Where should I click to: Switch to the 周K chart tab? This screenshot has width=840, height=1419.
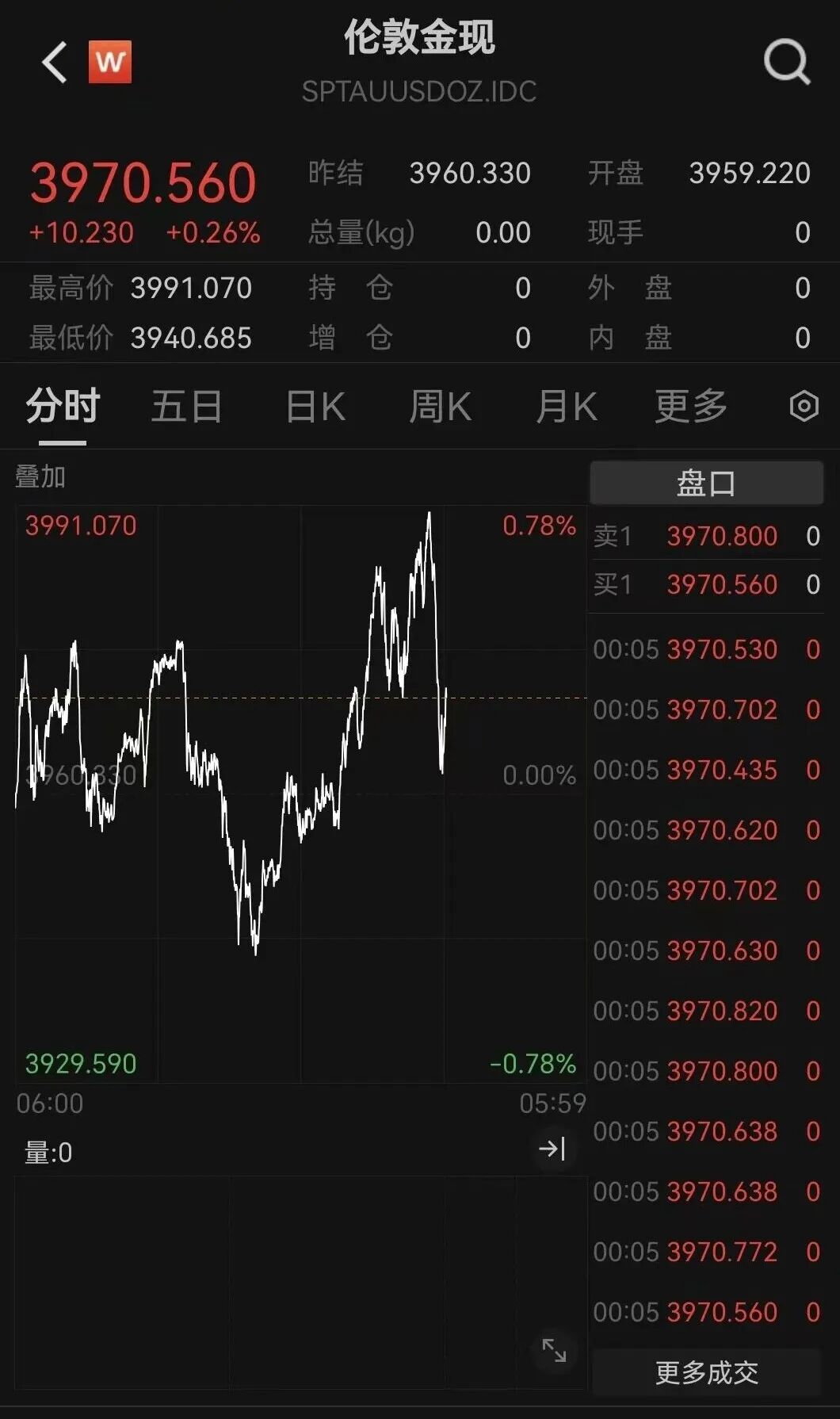[x=440, y=407]
